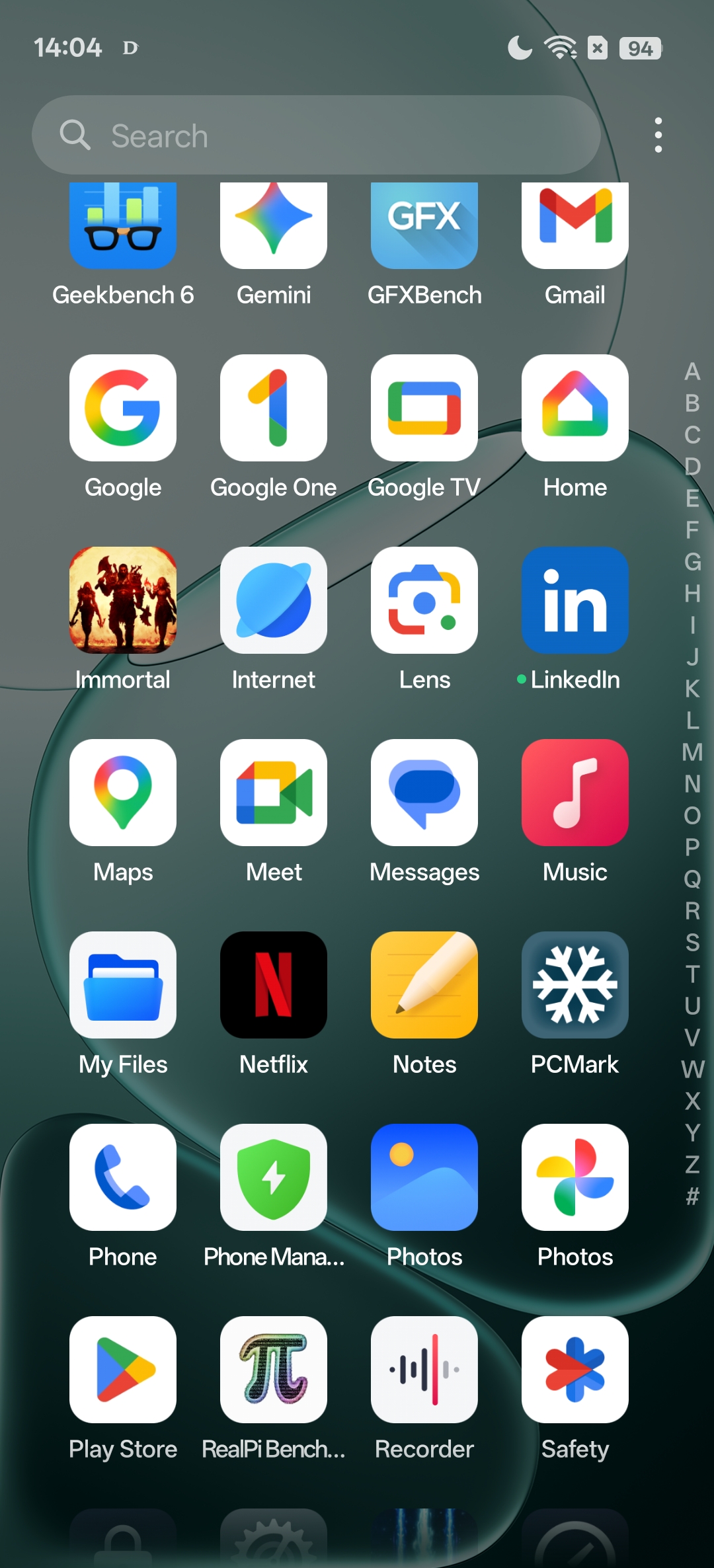This screenshot has height=1568, width=714.
Task: Open the Gemini app
Action: tap(274, 228)
